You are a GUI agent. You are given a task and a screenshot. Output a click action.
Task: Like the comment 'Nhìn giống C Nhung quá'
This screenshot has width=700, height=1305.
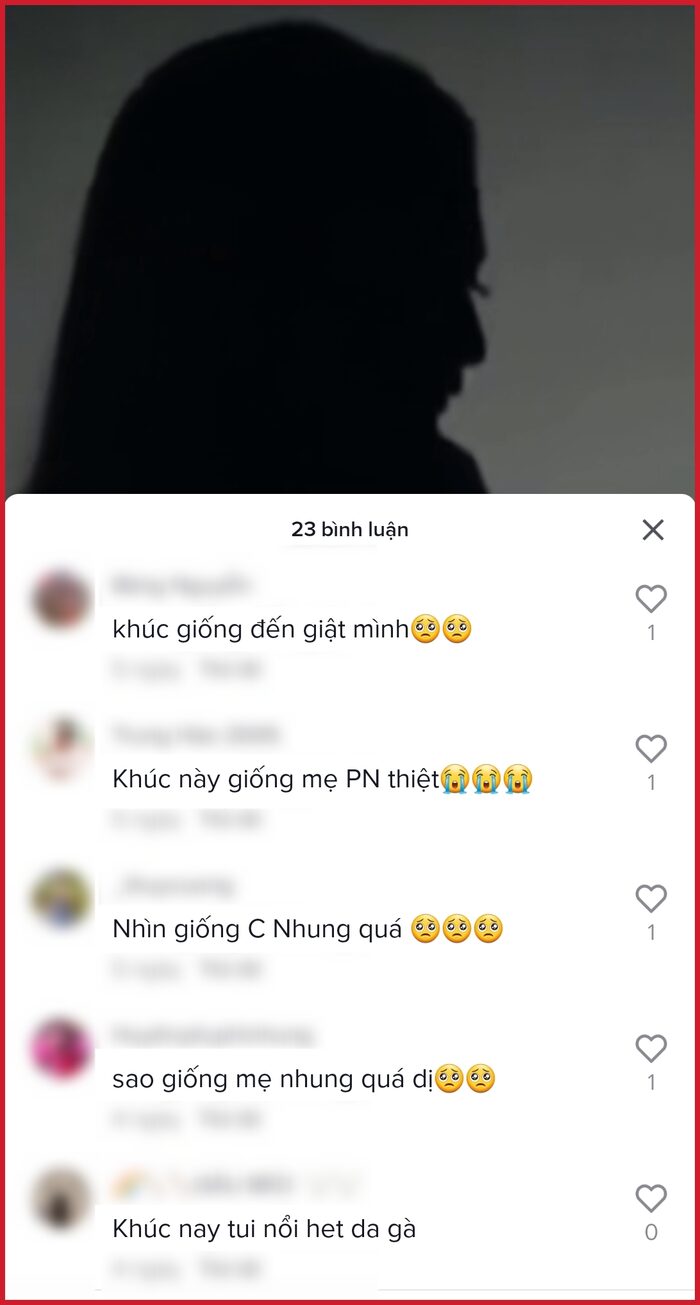651,899
